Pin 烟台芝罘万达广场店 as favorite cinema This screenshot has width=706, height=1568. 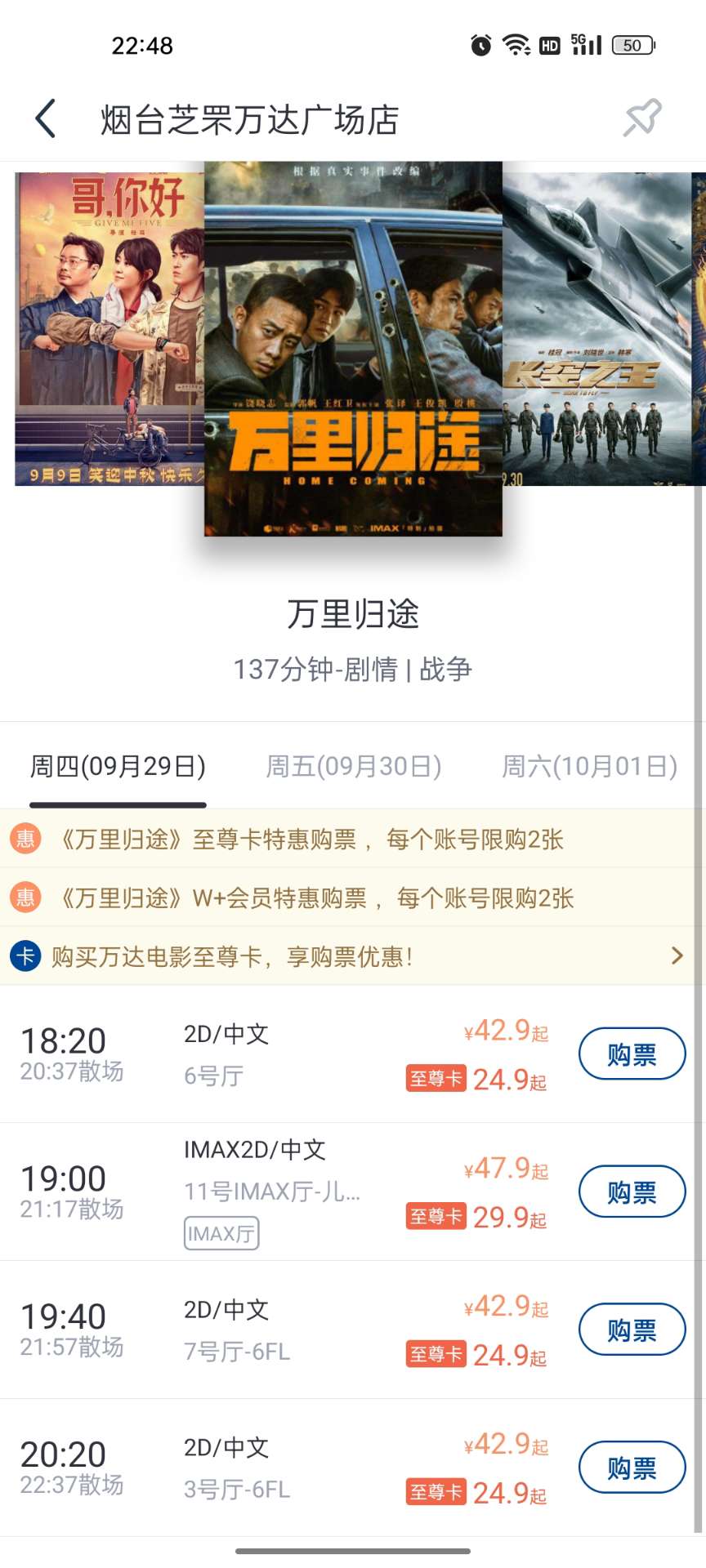coord(642,118)
